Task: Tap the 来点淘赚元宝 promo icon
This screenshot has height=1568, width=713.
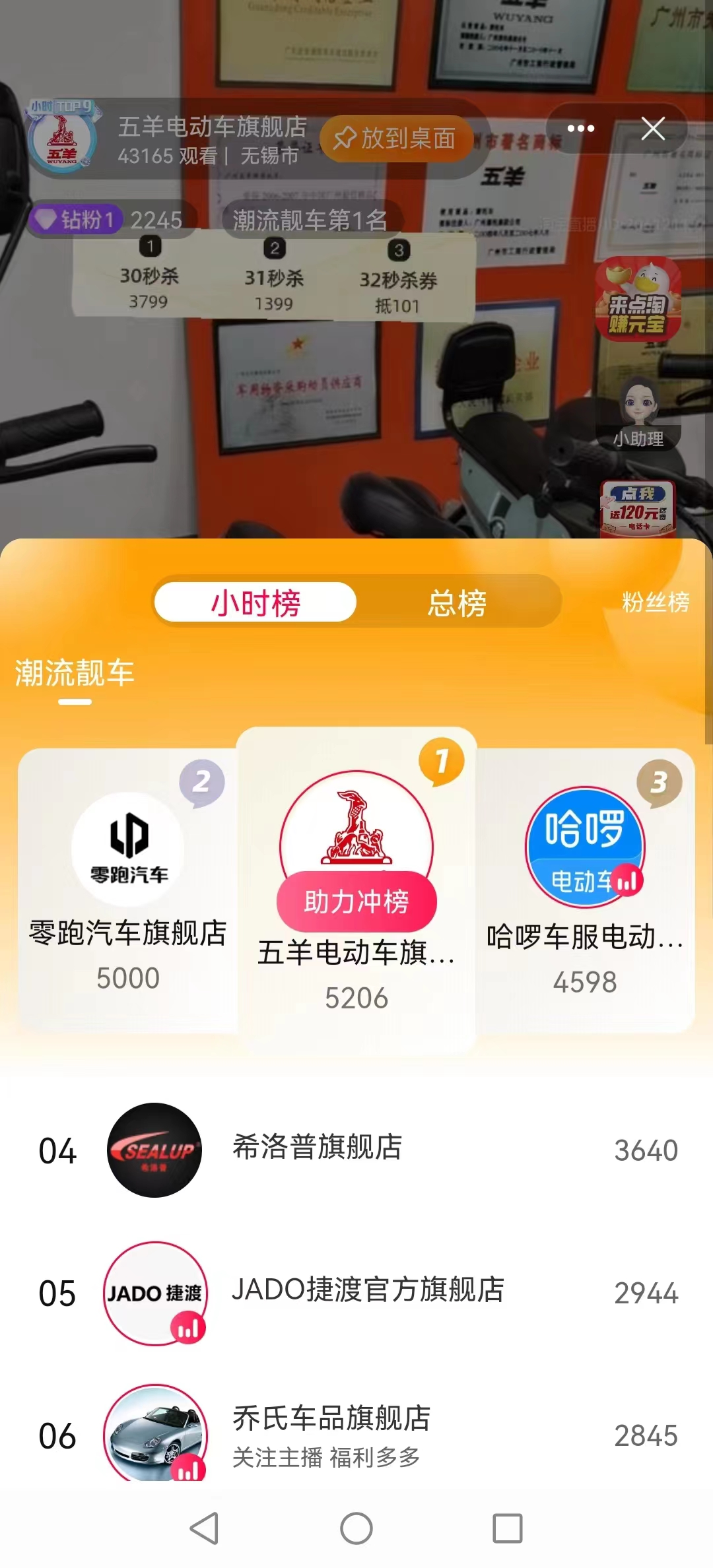Action: [x=638, y=299]
